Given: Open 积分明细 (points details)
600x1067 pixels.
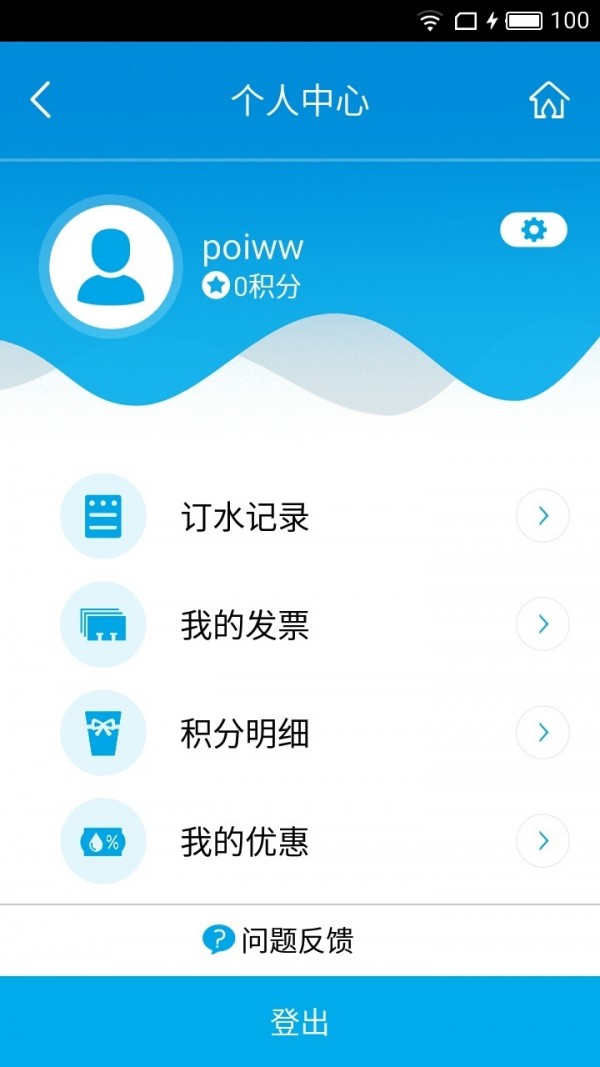Looking at the screenshot, I should [x=246, y=733].
